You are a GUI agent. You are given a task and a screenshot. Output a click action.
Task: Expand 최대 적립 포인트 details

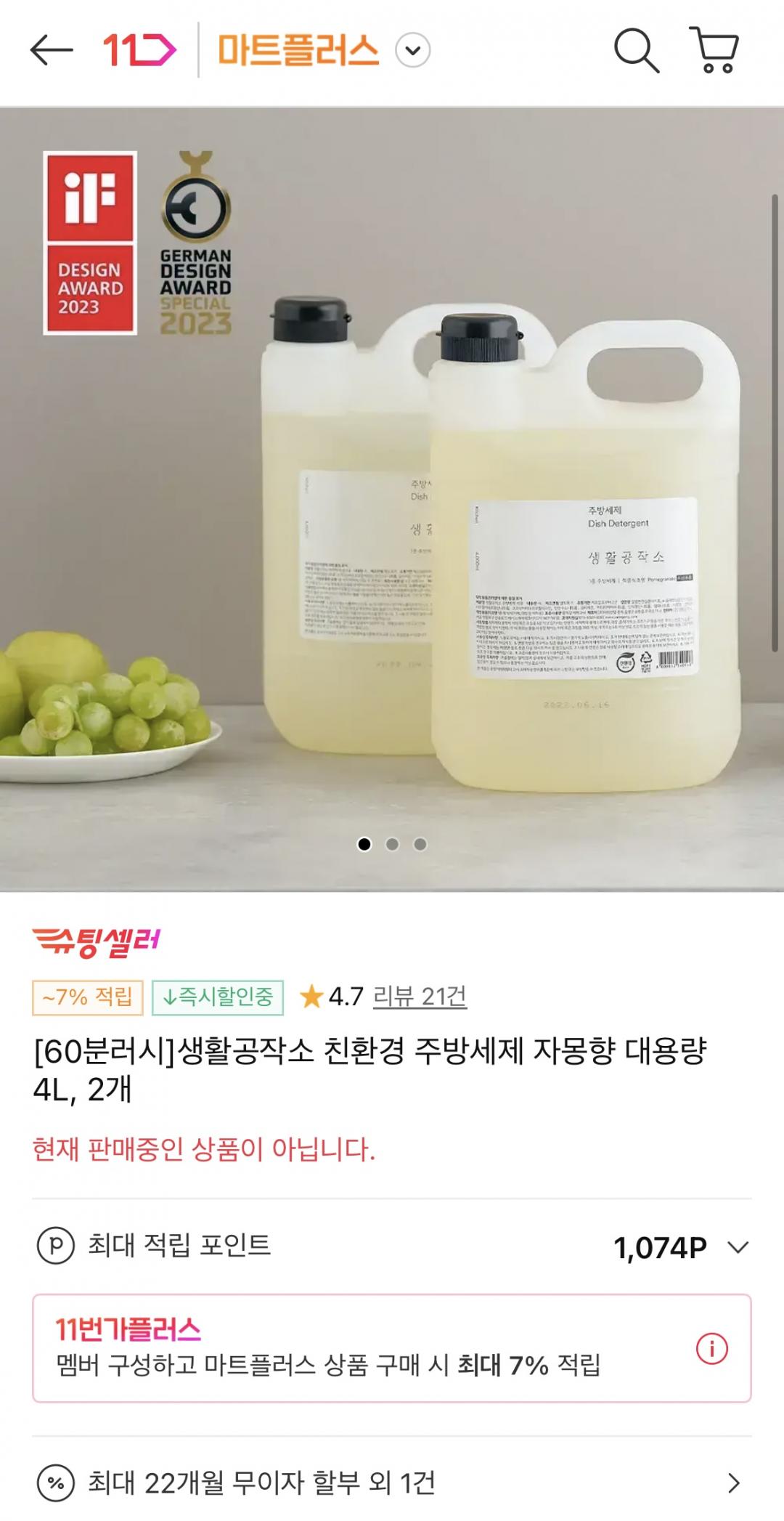tap(738, 1248)
